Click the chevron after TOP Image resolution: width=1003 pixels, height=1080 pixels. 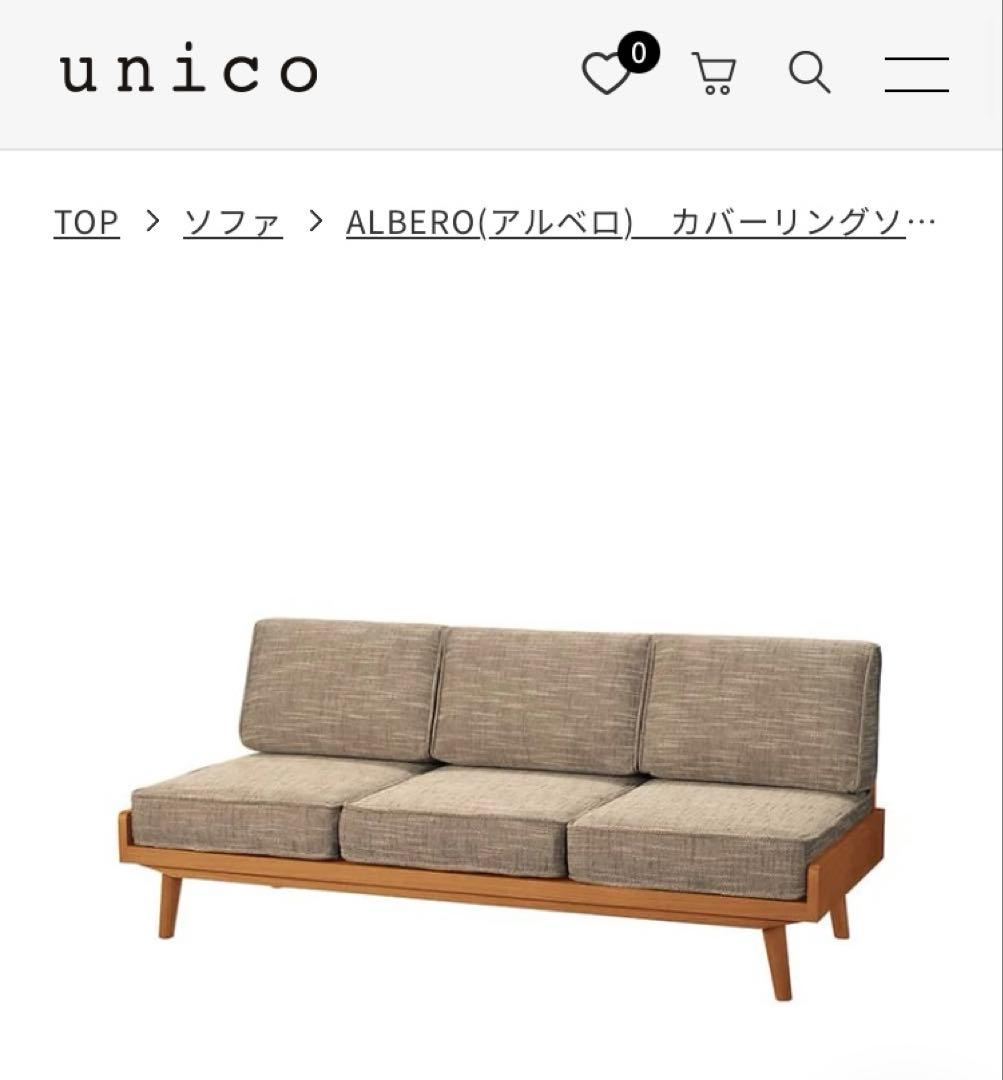pos(150,223)
